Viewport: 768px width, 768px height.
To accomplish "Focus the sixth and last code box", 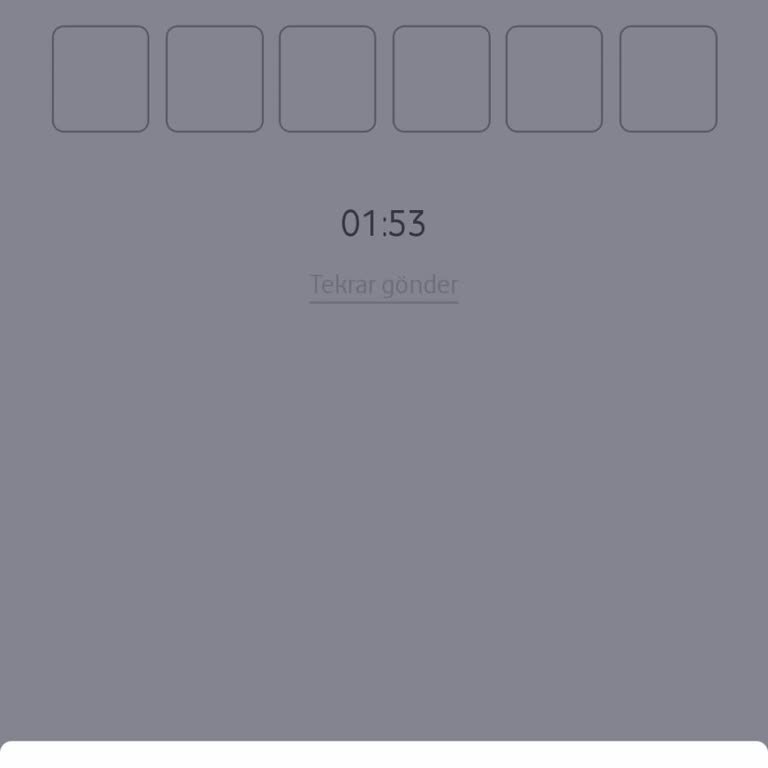I will tap(668, 79).
